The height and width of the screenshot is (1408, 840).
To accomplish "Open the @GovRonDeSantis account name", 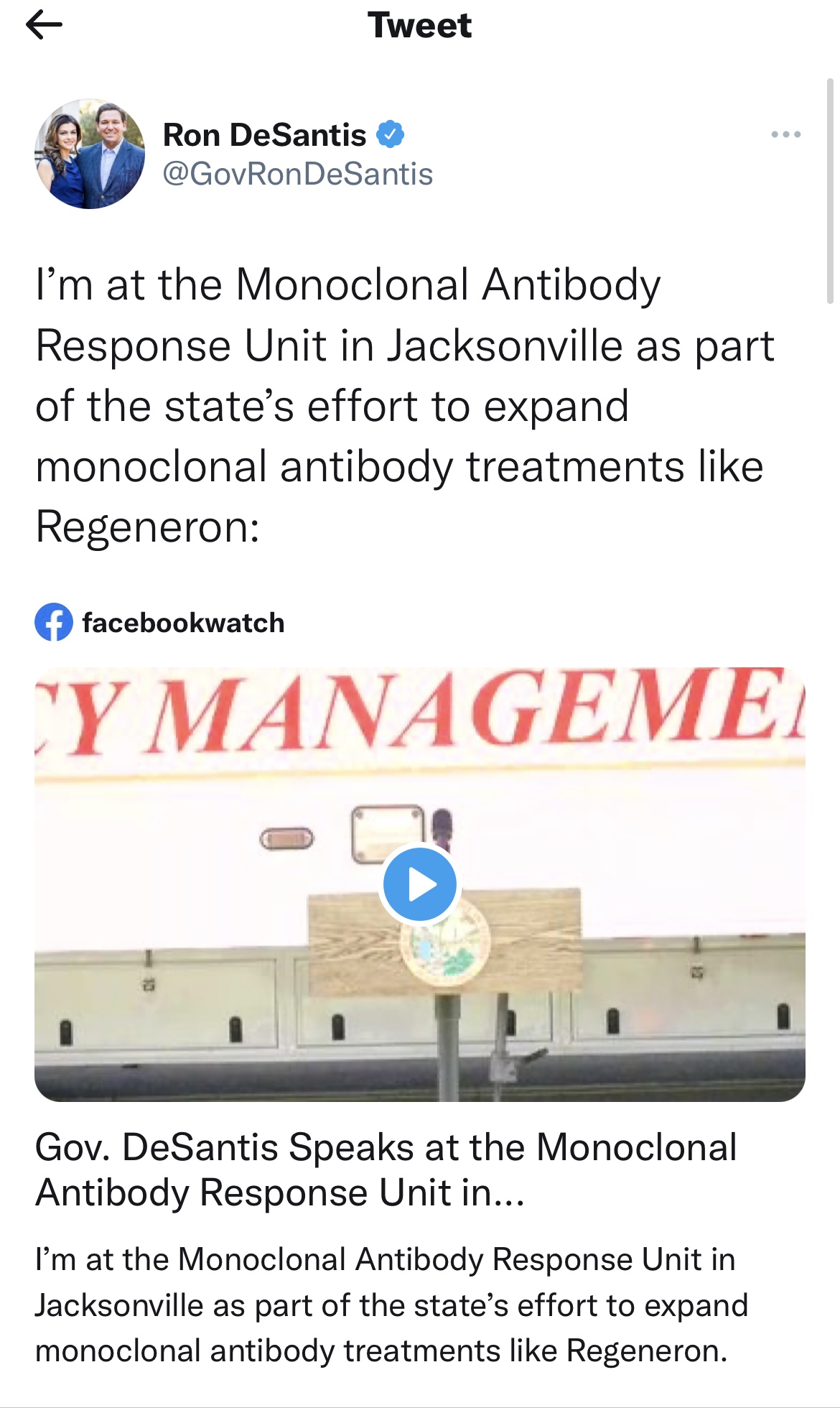I will coord(297,174).
